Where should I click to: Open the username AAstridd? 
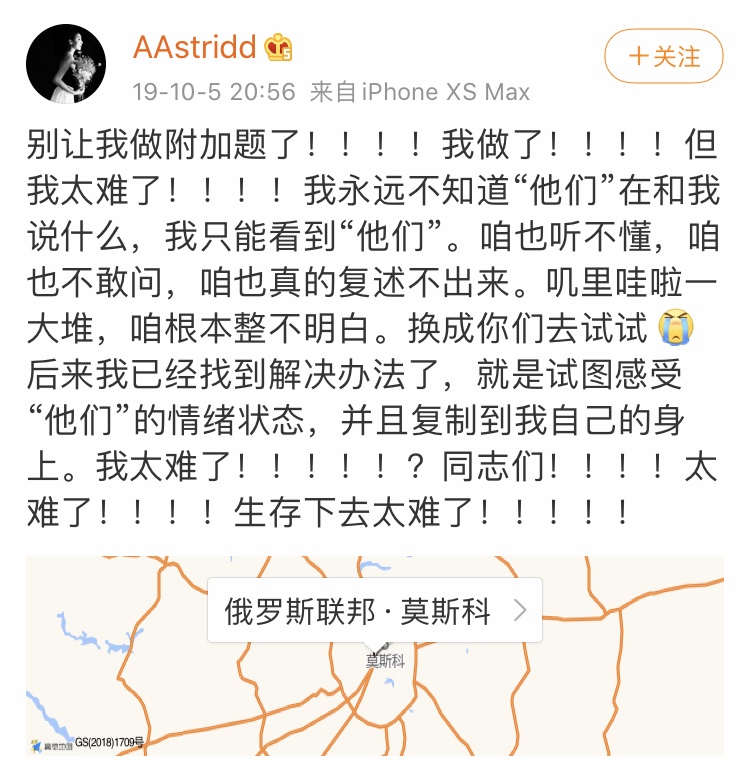point(195,48)
